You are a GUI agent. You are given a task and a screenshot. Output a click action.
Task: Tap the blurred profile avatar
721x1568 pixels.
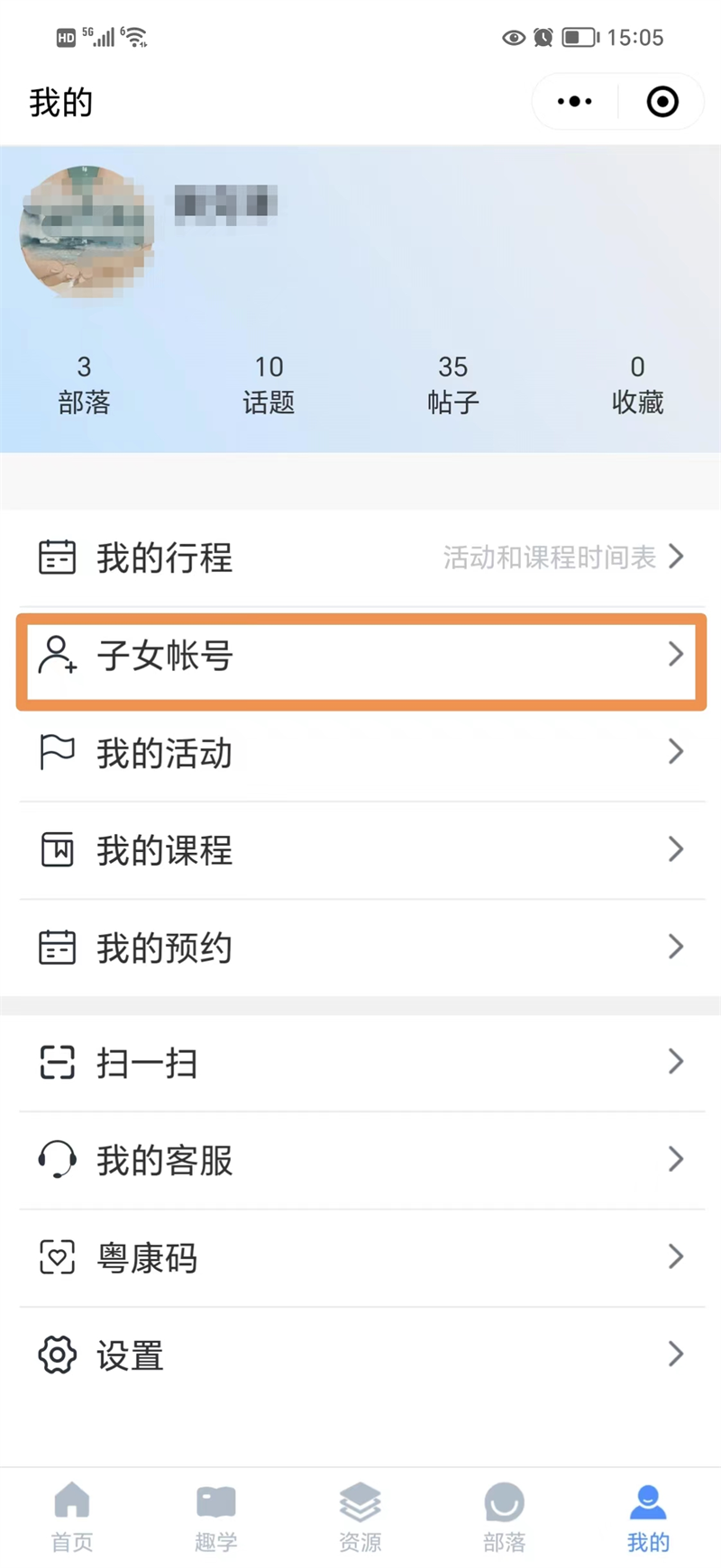[87, 231]
